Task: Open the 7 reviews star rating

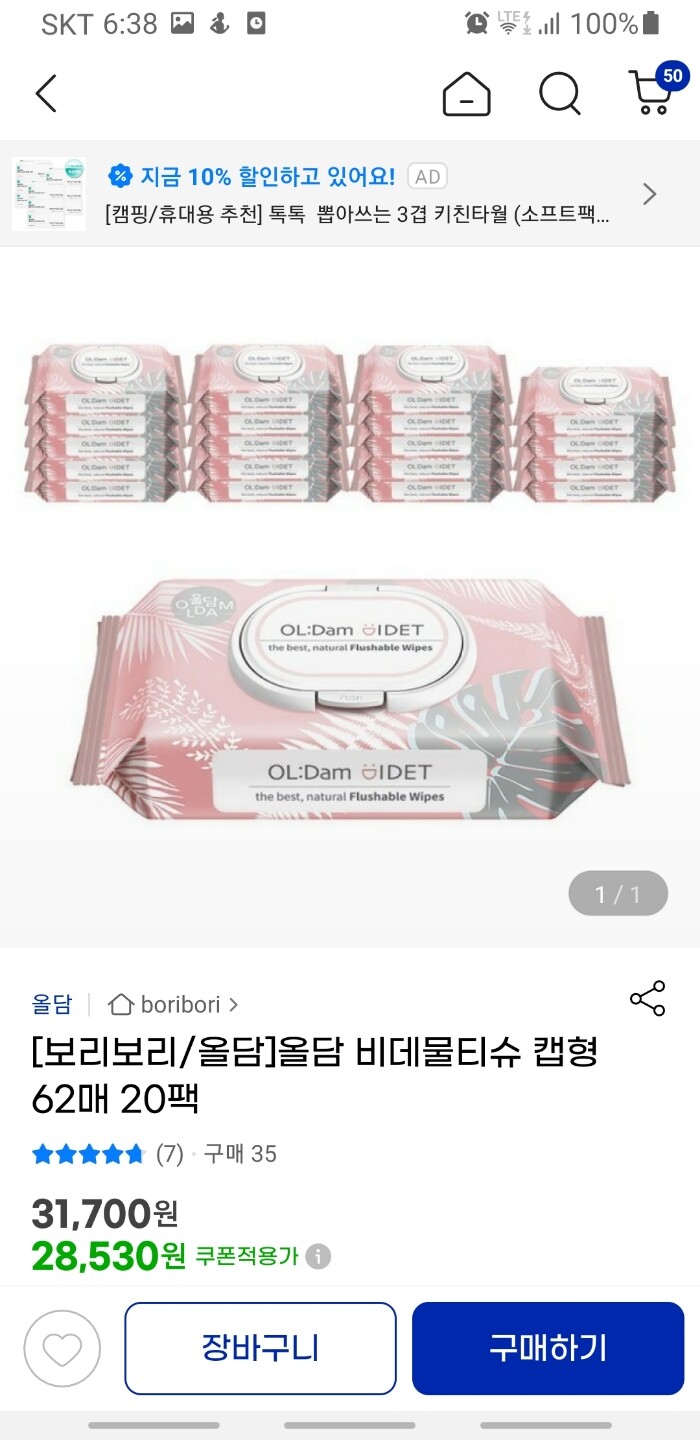Action: 107,1154
